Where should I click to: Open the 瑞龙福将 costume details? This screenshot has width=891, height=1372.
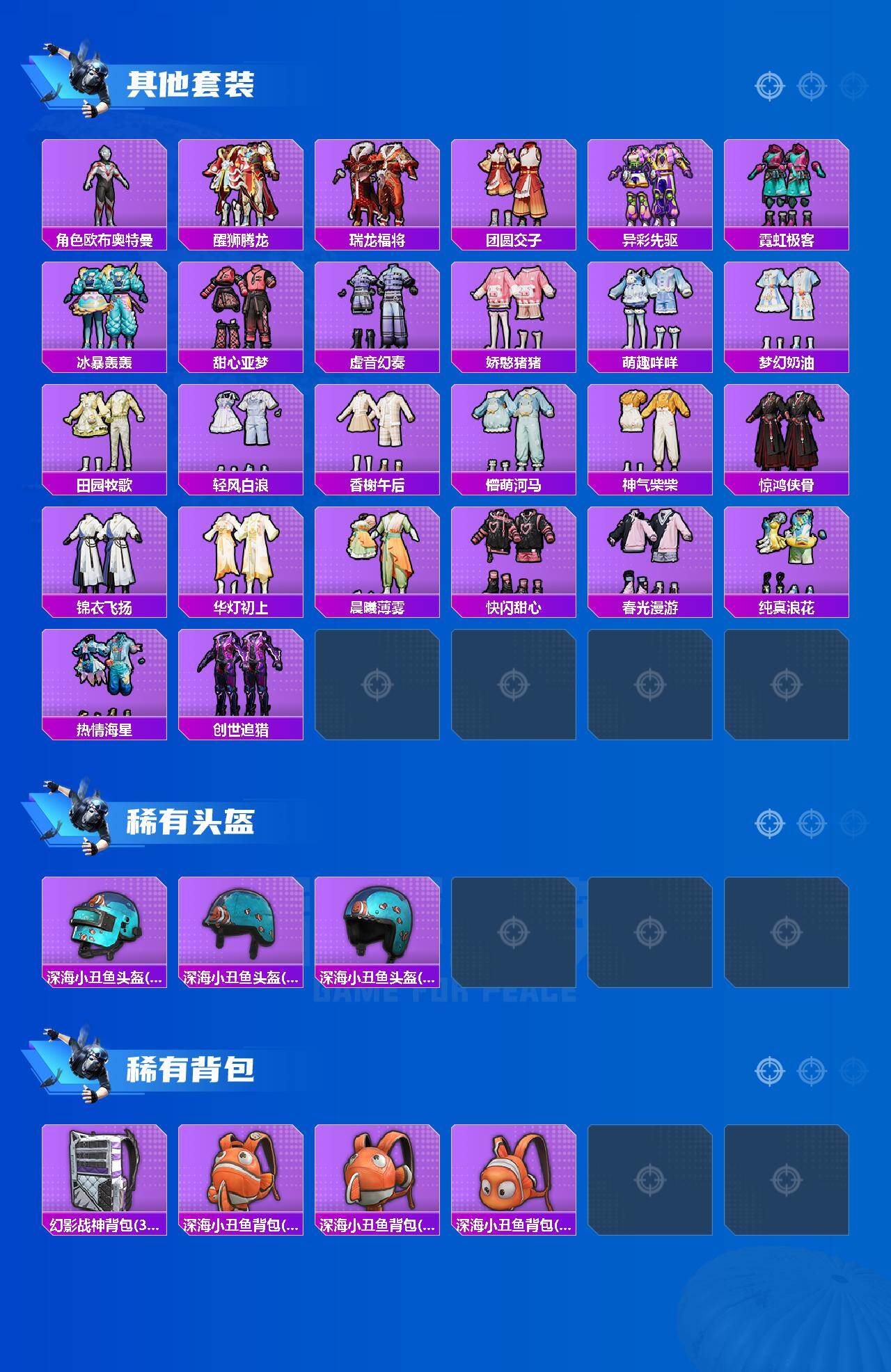[x=381, y=188]
